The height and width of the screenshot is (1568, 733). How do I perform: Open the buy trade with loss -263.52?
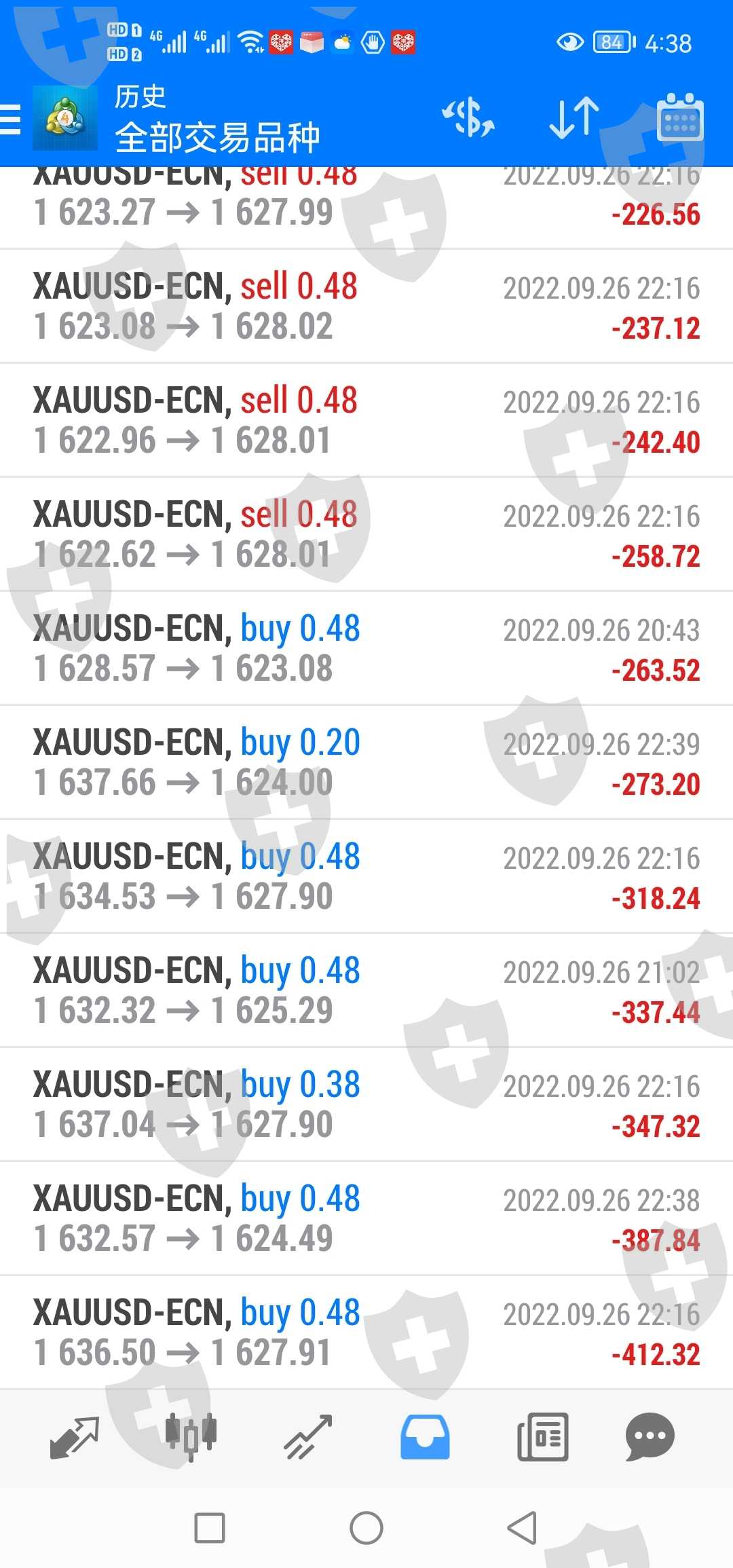point(366,649)
